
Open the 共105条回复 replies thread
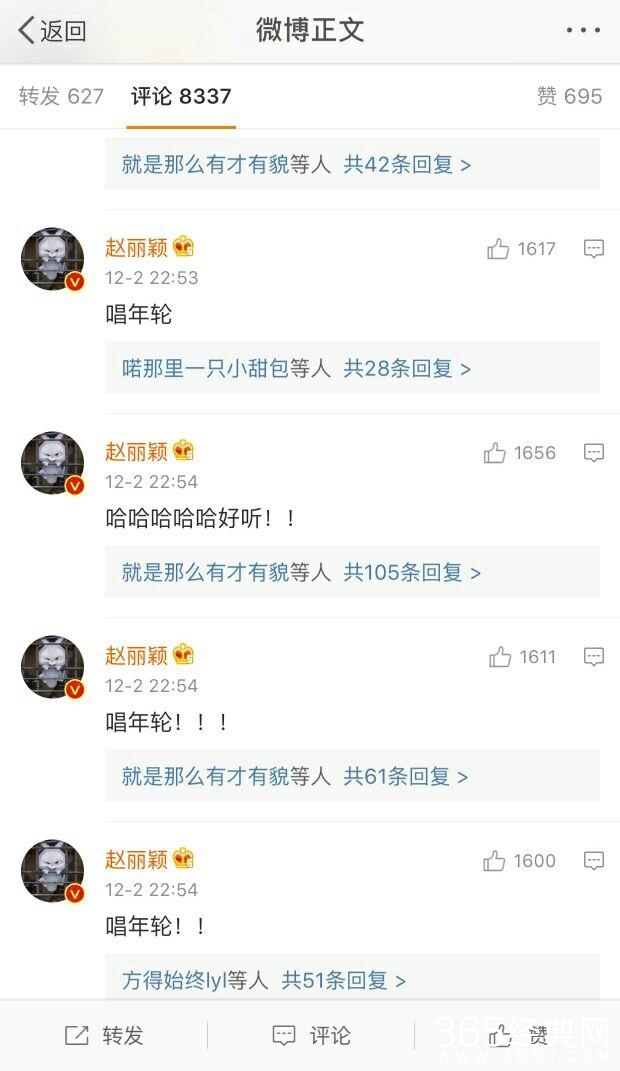412,572
